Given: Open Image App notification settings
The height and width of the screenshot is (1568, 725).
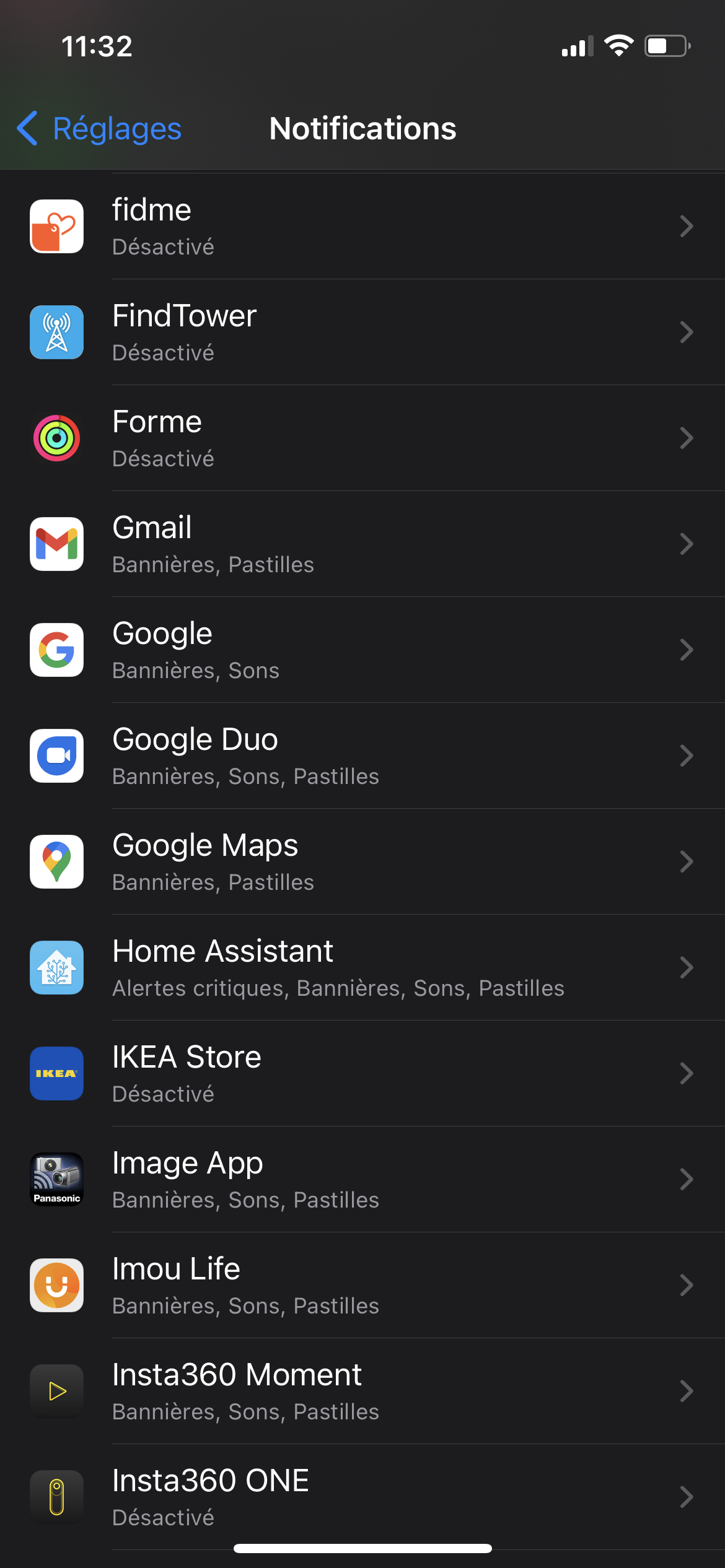Looking at the screenshot, I should point(362,1180).
